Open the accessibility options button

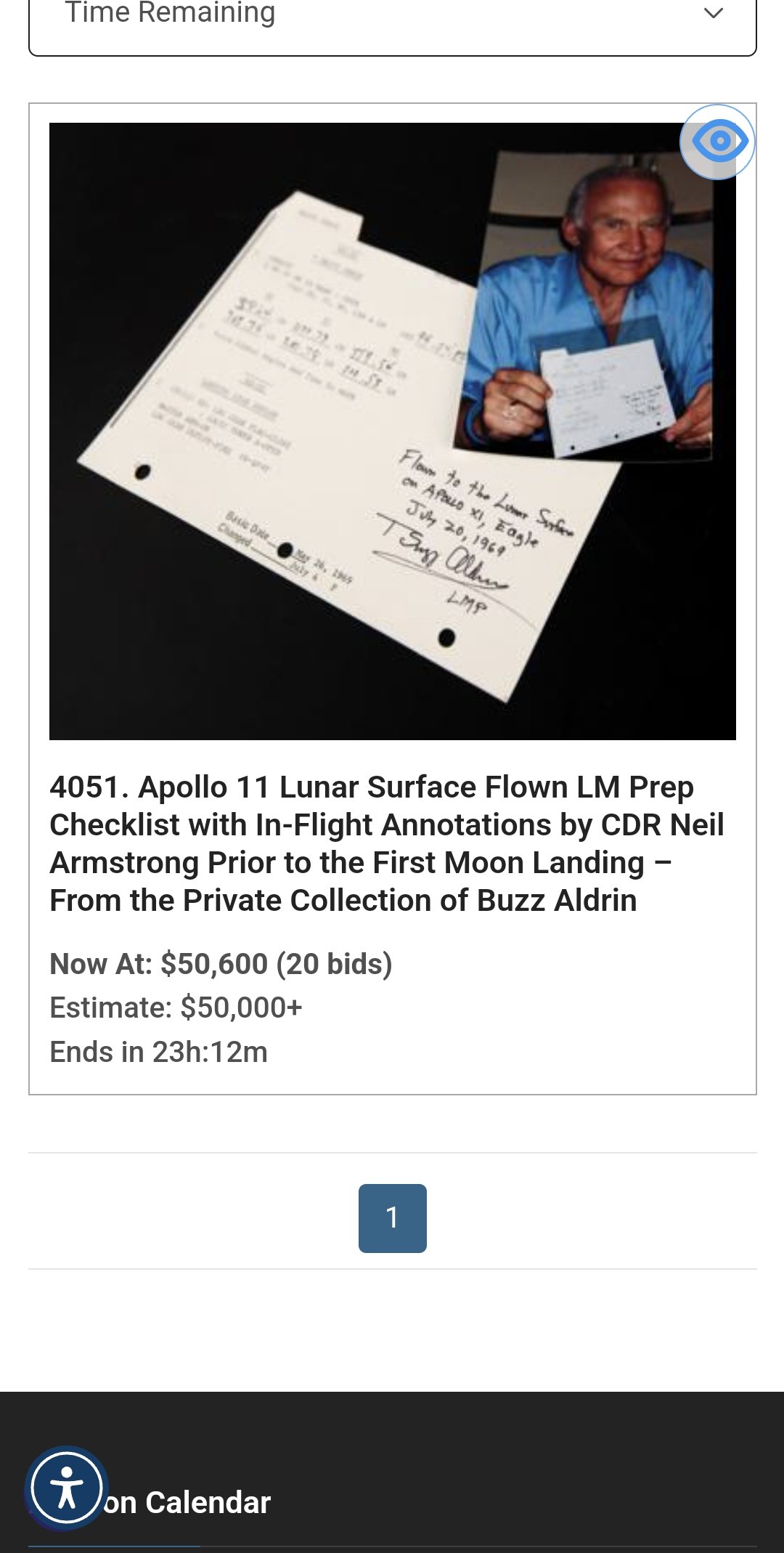67,1488
